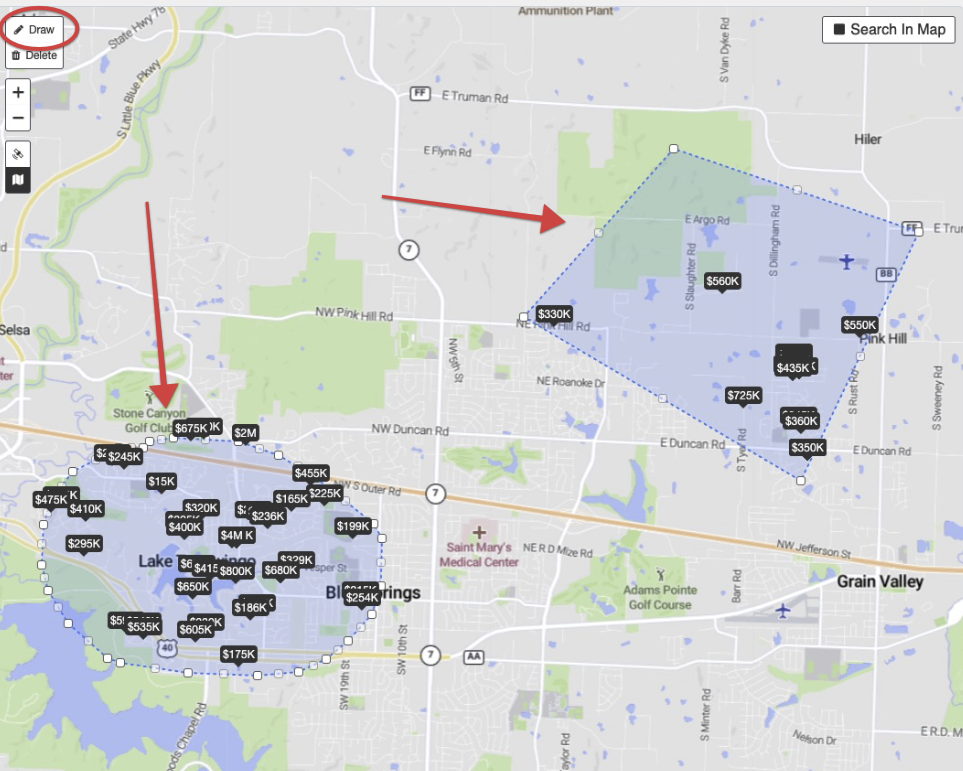
Task: Open the $199K listing marker
Action: [x=353, y=526]
